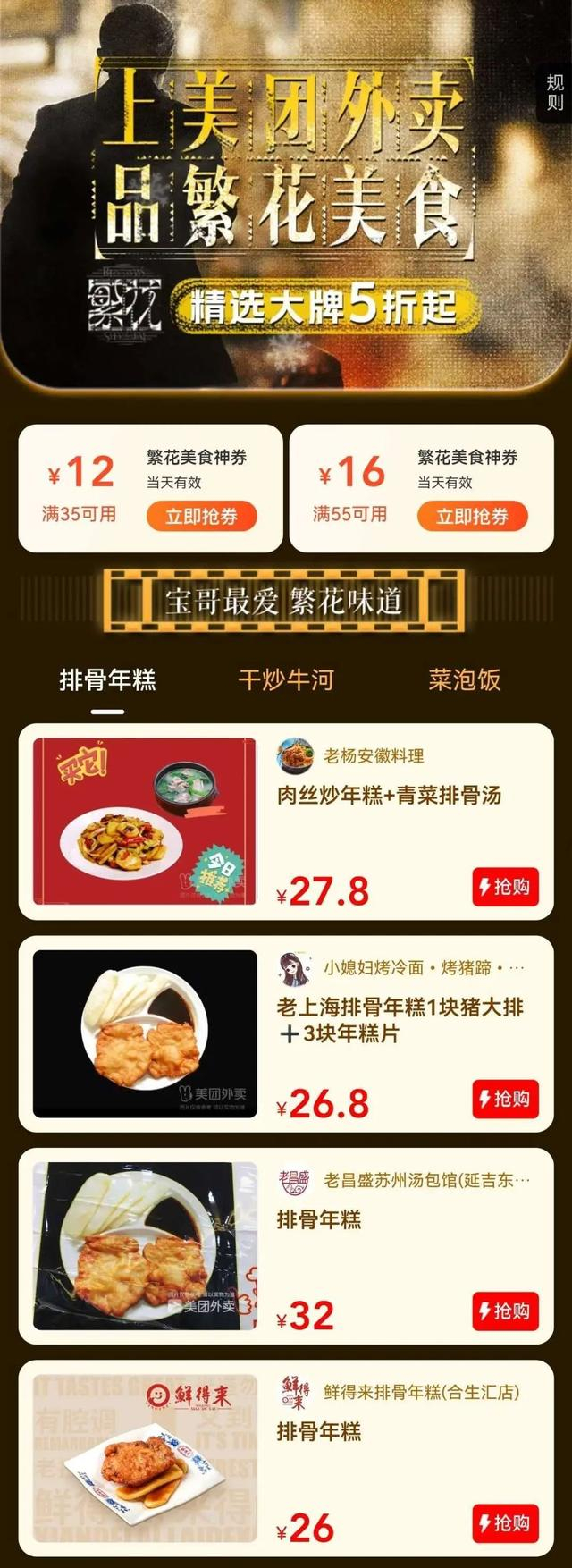Open the 规则 rules tab
The image size is (572, 1568).
coord(555,93)
